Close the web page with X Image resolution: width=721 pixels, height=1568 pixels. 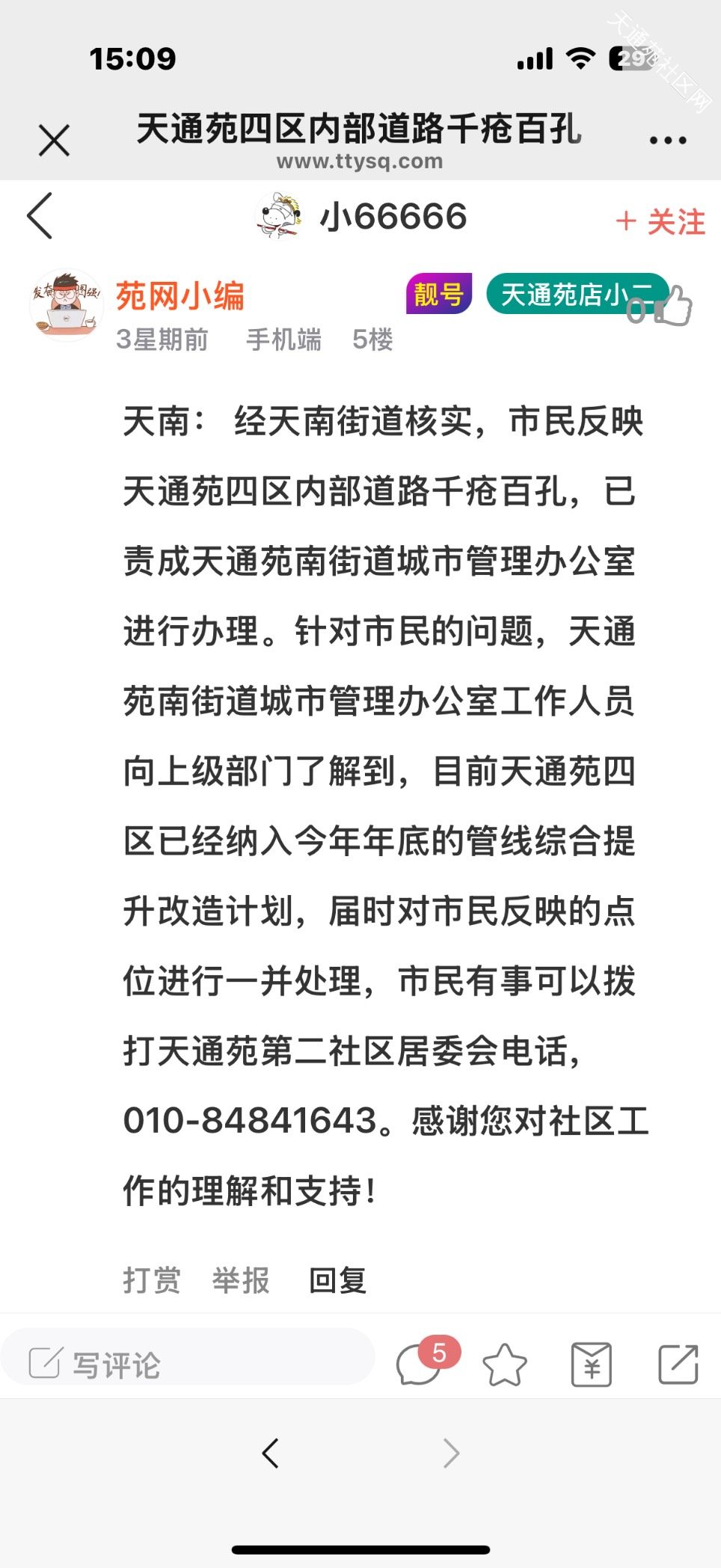[x=54, y=140]
